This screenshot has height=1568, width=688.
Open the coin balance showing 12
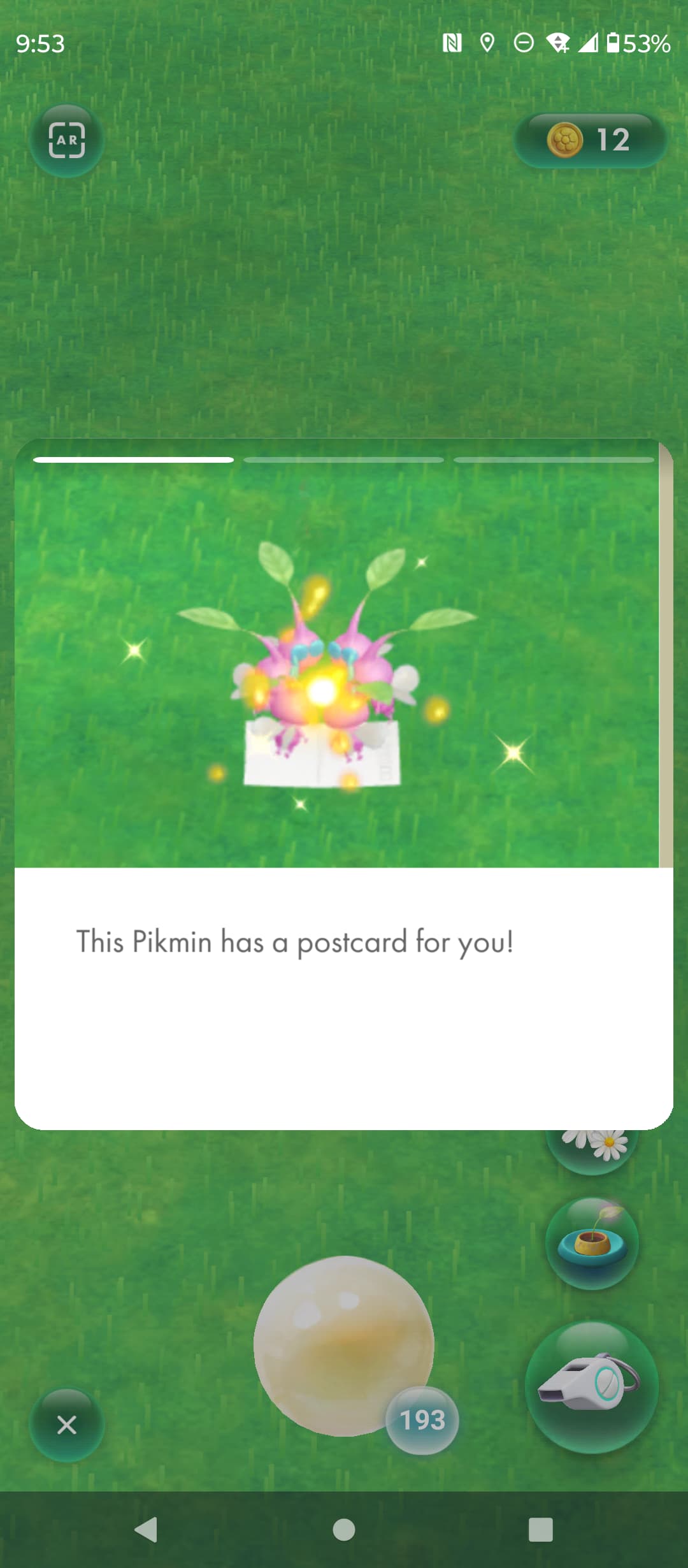click(591, 140)
